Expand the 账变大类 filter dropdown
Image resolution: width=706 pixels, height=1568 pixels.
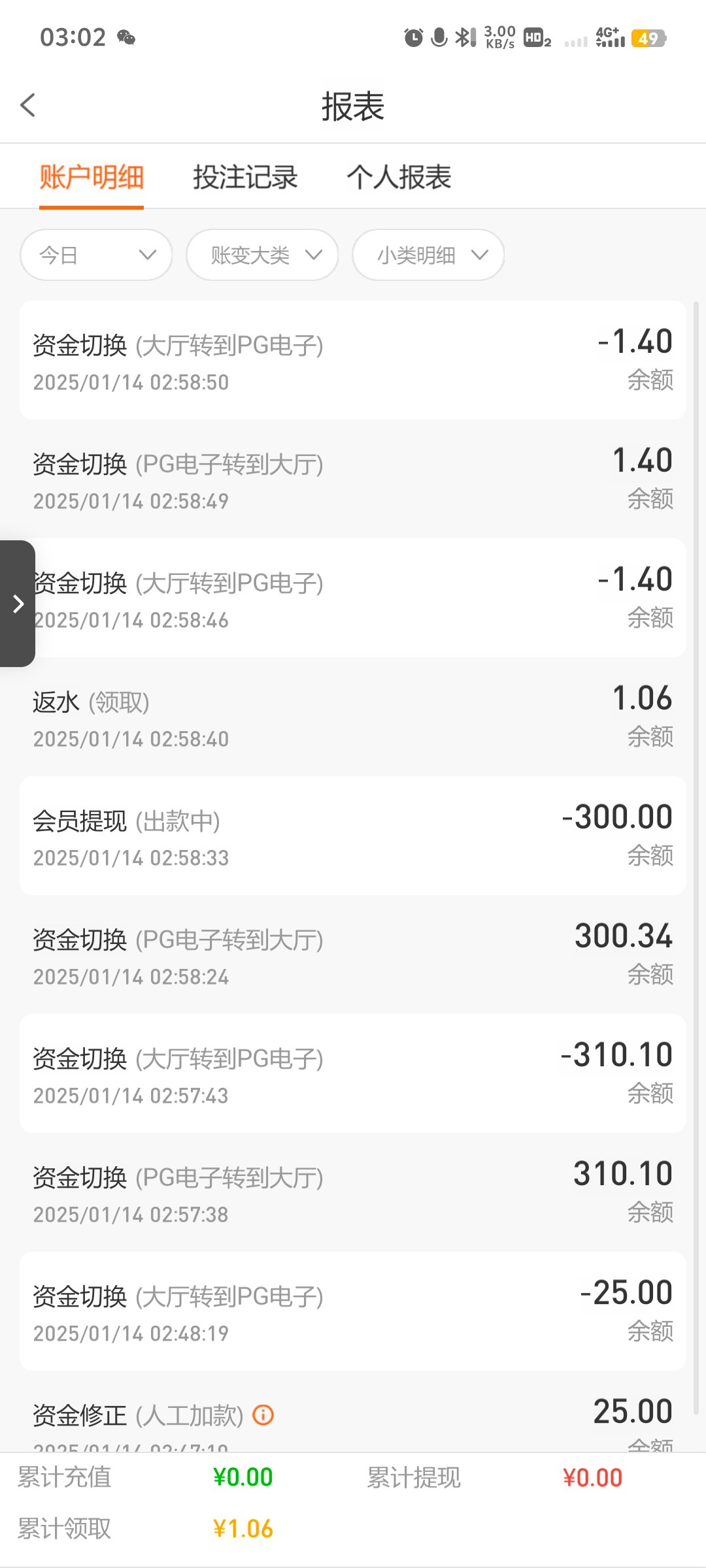pos(262,255)
